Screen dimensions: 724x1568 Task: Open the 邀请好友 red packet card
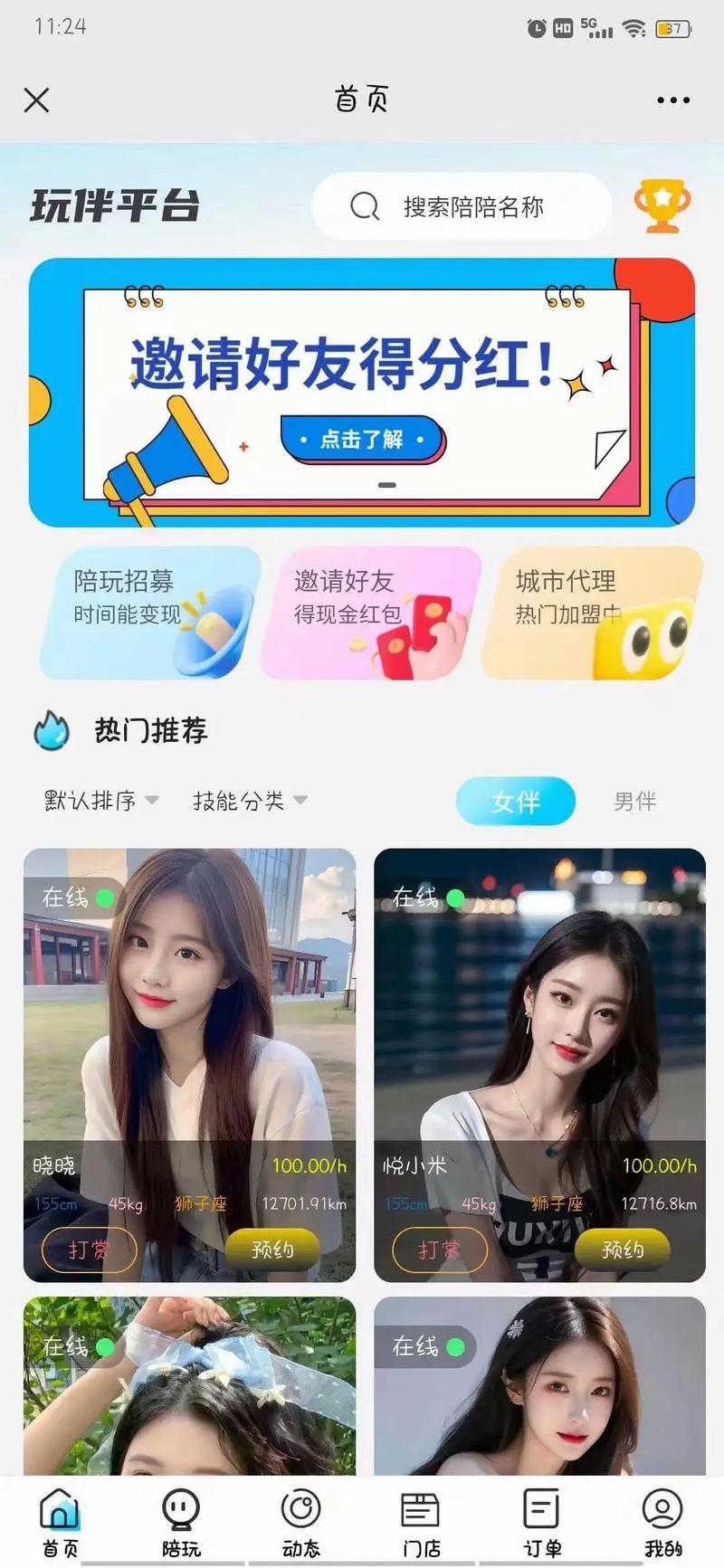[370, 613]
